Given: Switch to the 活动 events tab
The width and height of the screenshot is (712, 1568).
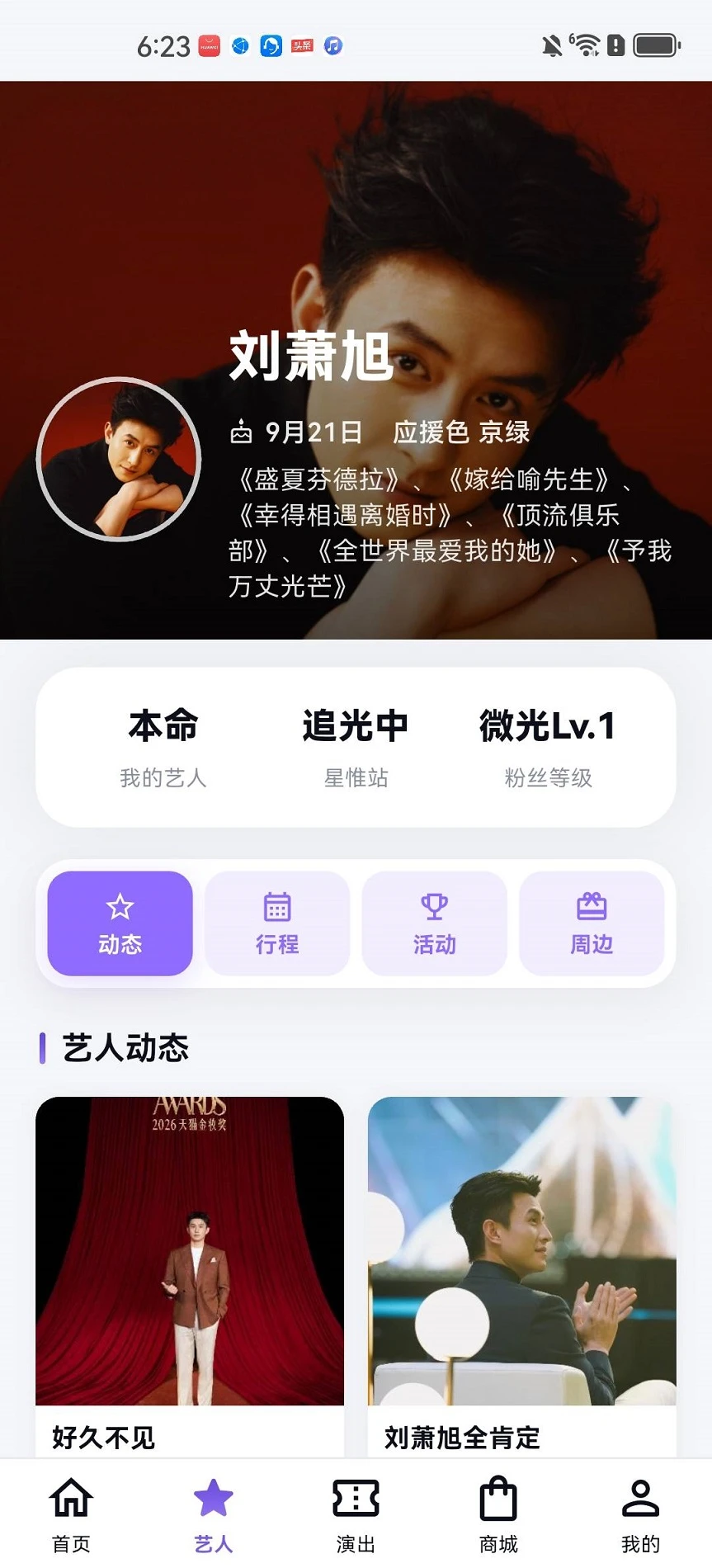Looking at the screenshot, I should click(x=435, y=923).
